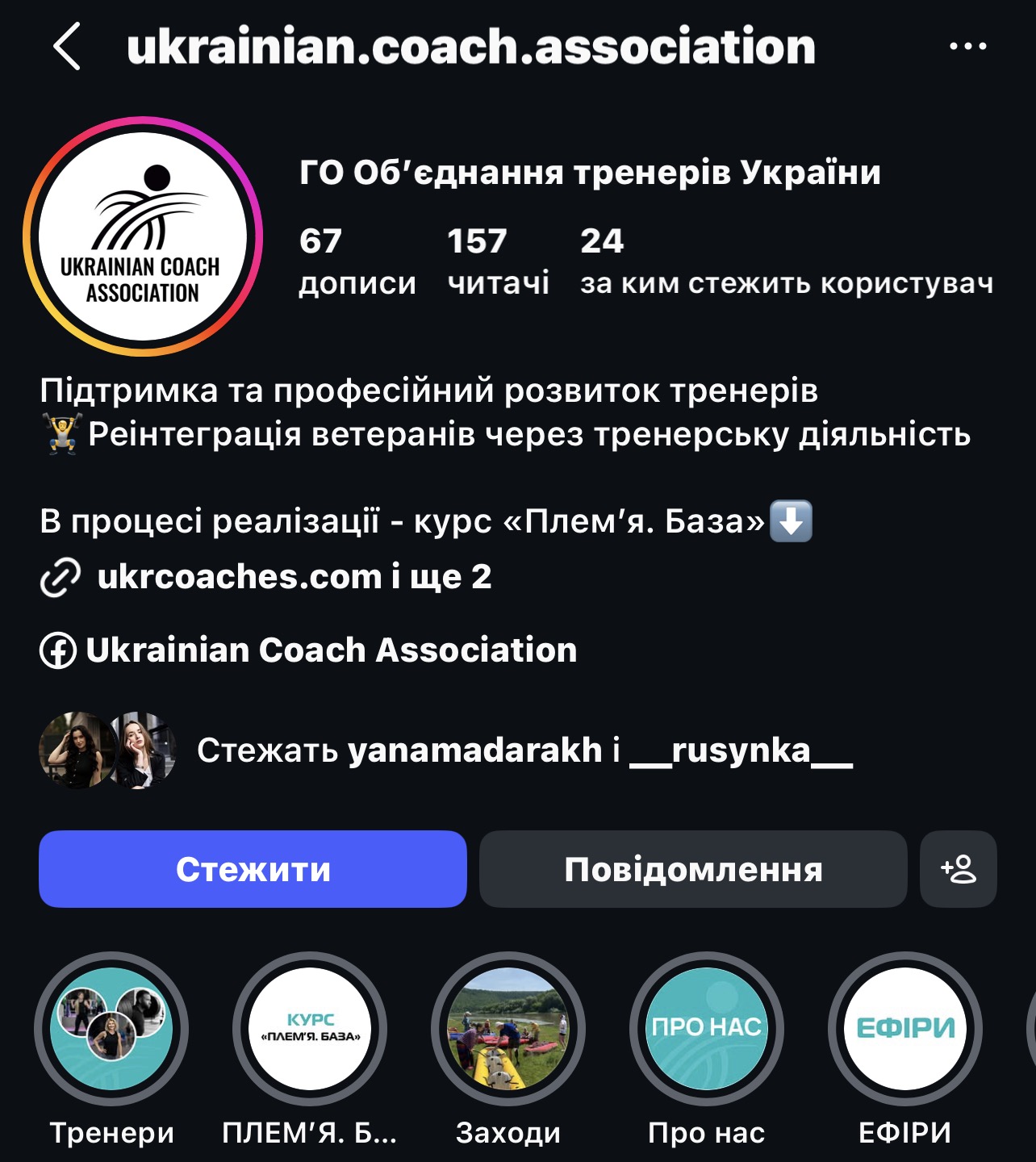Open the ПЛЕМ'Я. Б... highlight

tap(310, 1030)
